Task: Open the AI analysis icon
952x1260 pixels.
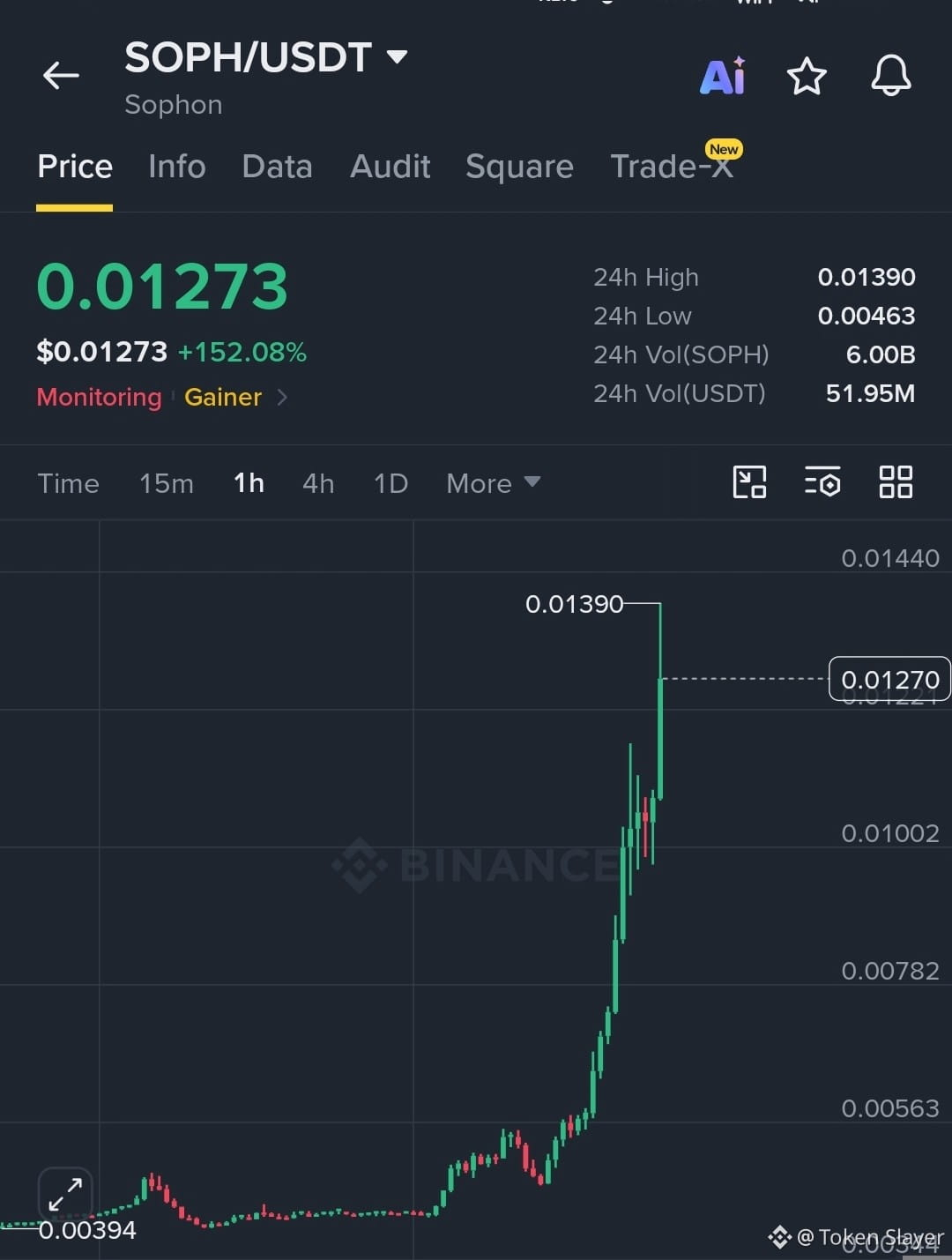Action: 723,76
